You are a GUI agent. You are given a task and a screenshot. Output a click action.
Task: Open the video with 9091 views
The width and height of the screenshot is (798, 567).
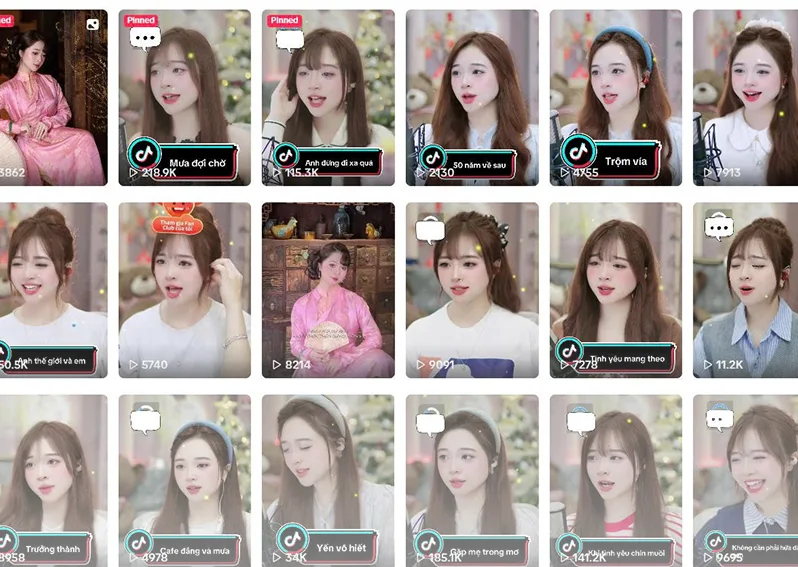(472, 290)
